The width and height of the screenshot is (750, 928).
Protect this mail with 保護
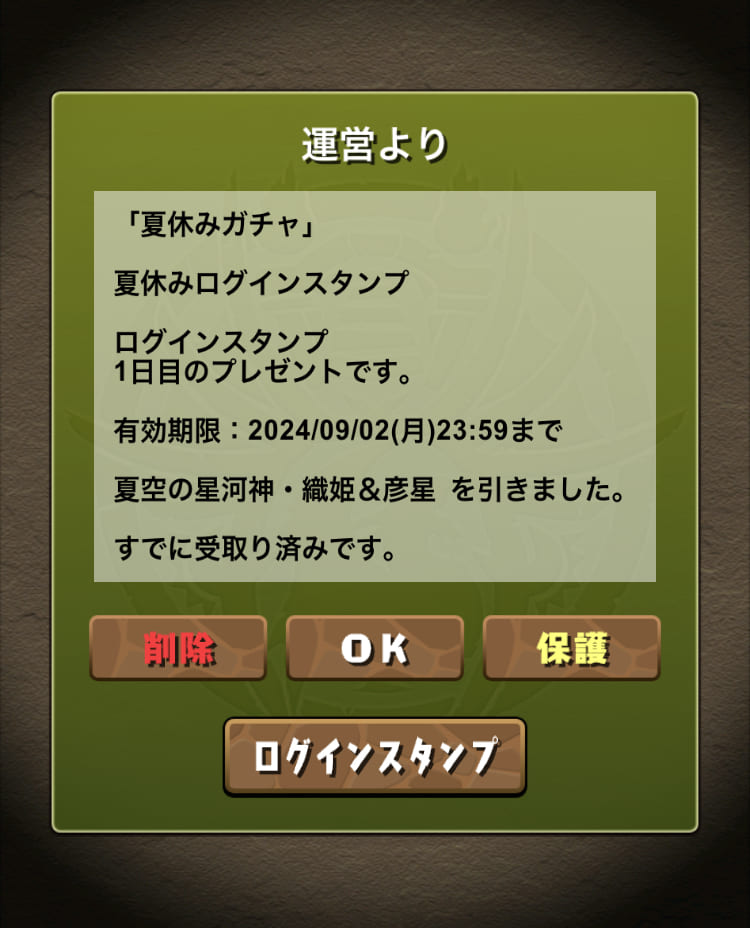click(x=572, y=648)
